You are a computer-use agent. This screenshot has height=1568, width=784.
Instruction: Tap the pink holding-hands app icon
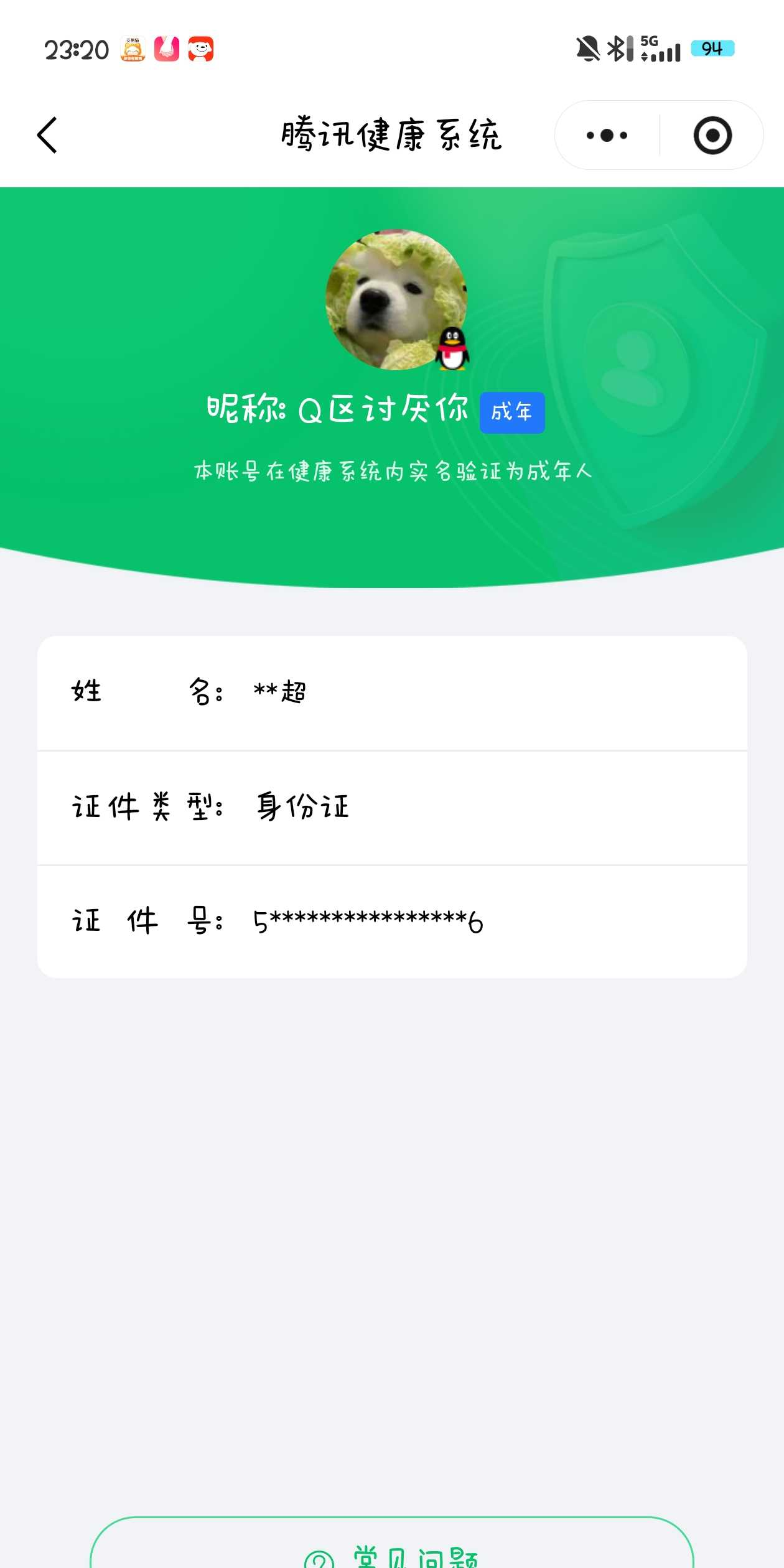(x=166, y=49)
